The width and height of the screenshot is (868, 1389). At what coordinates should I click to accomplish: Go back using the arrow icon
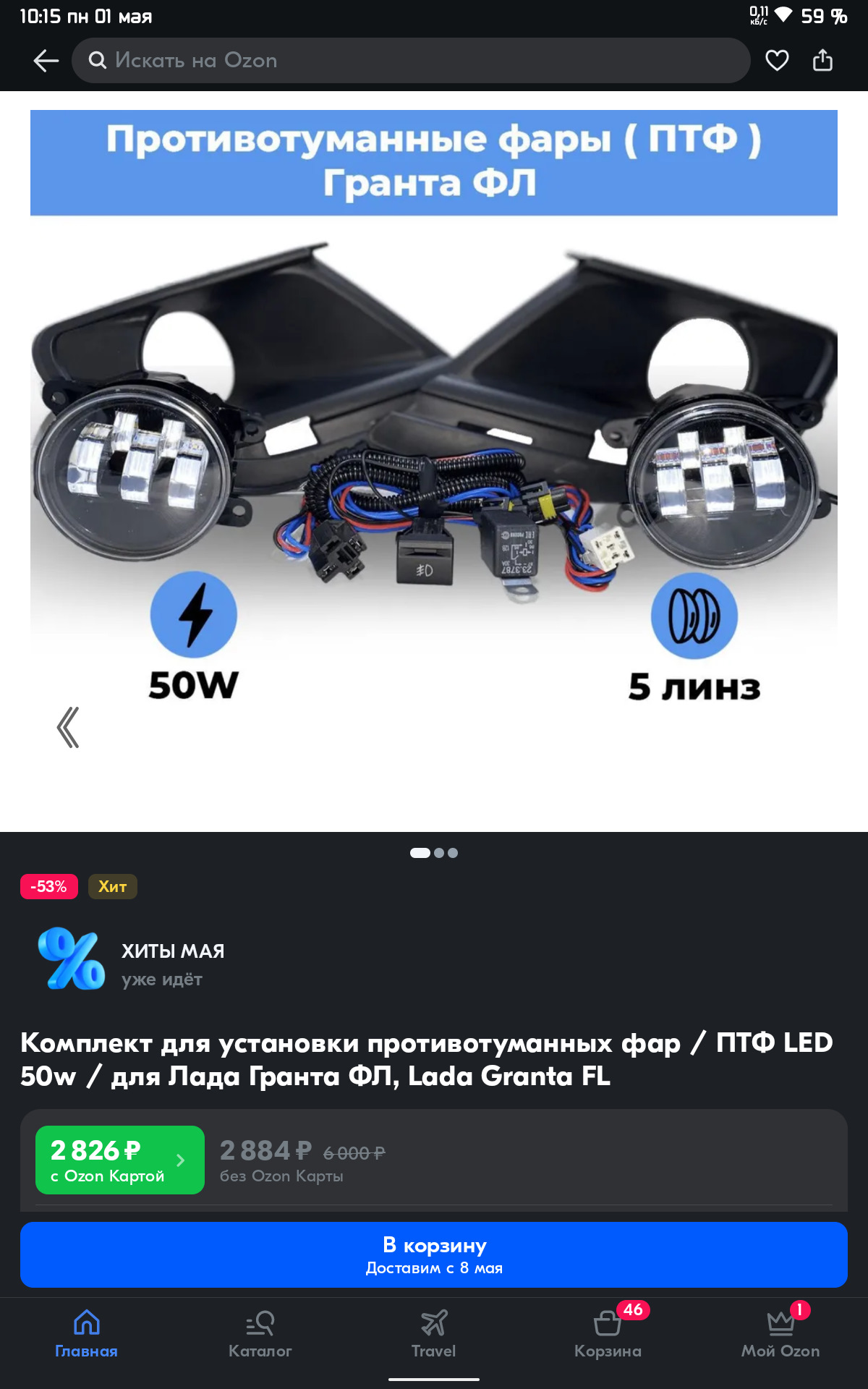(46, 61)
